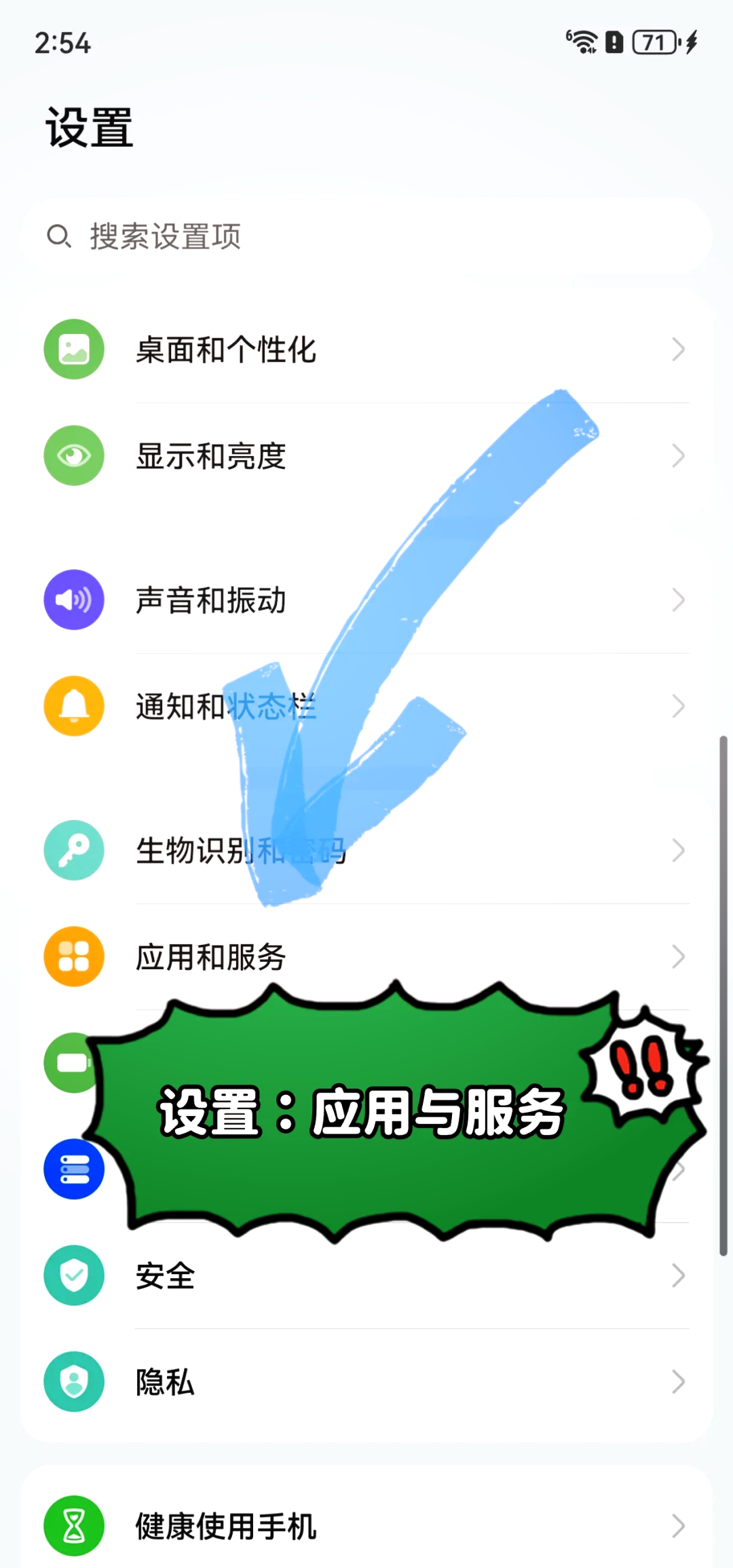Go to 隐私 settings
733x1568 pixels.
tap(366, 1381)
